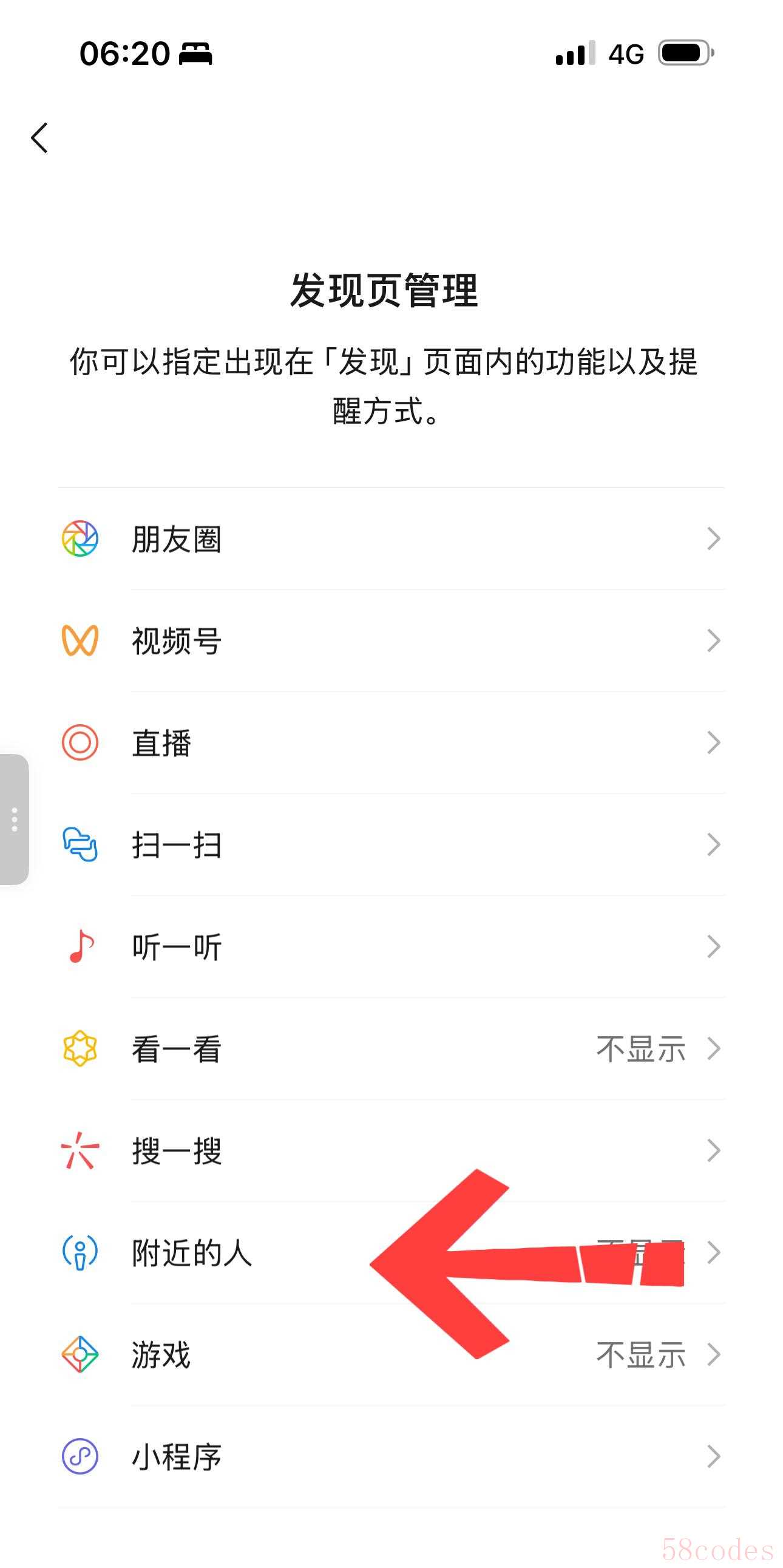Screen dimensions: 783x1568
Task: Open the 朋友圈 settings row
Action: [x=390, y=538]
